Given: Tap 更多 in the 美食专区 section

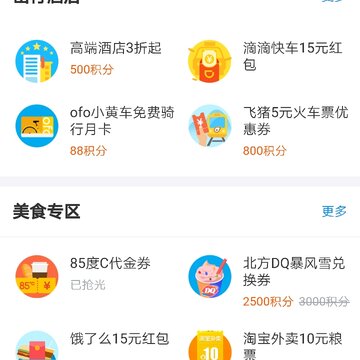Looking at the screenshot, I should (334, 211).
